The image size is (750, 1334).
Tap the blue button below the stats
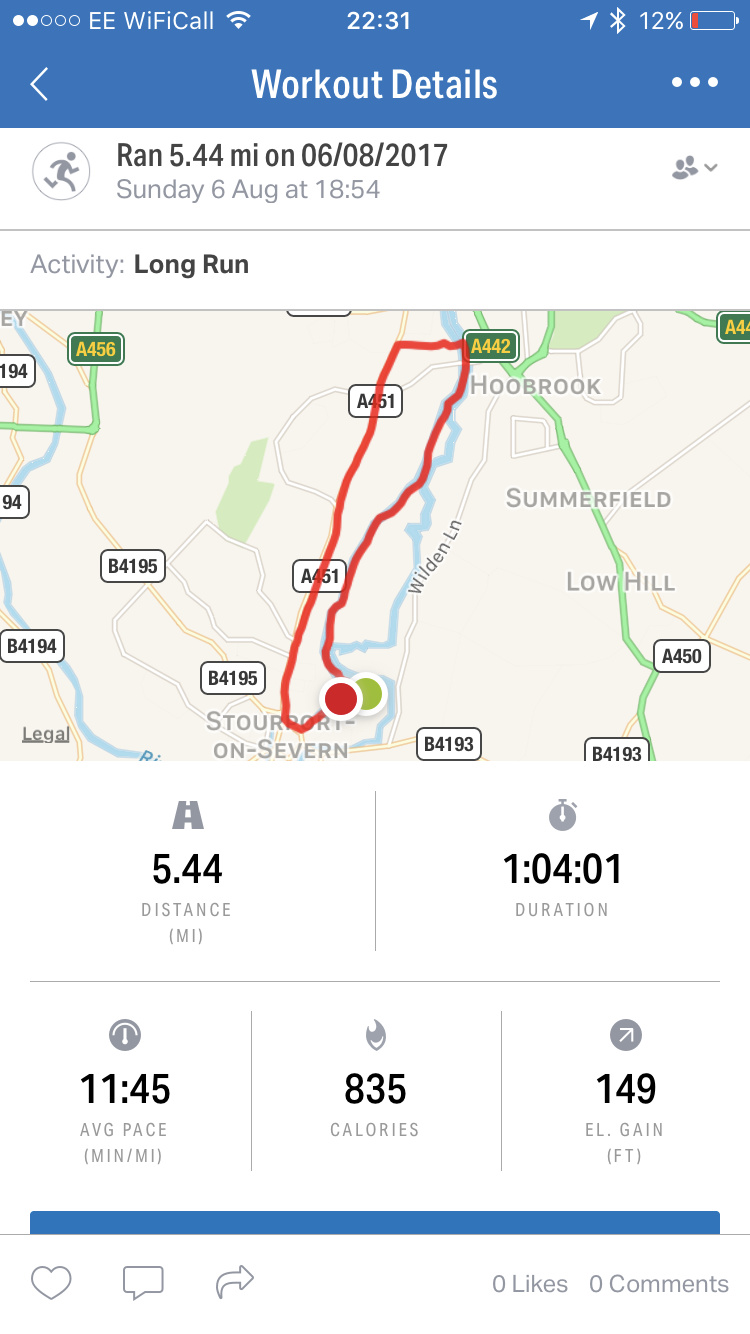[x=375, y=1222]
